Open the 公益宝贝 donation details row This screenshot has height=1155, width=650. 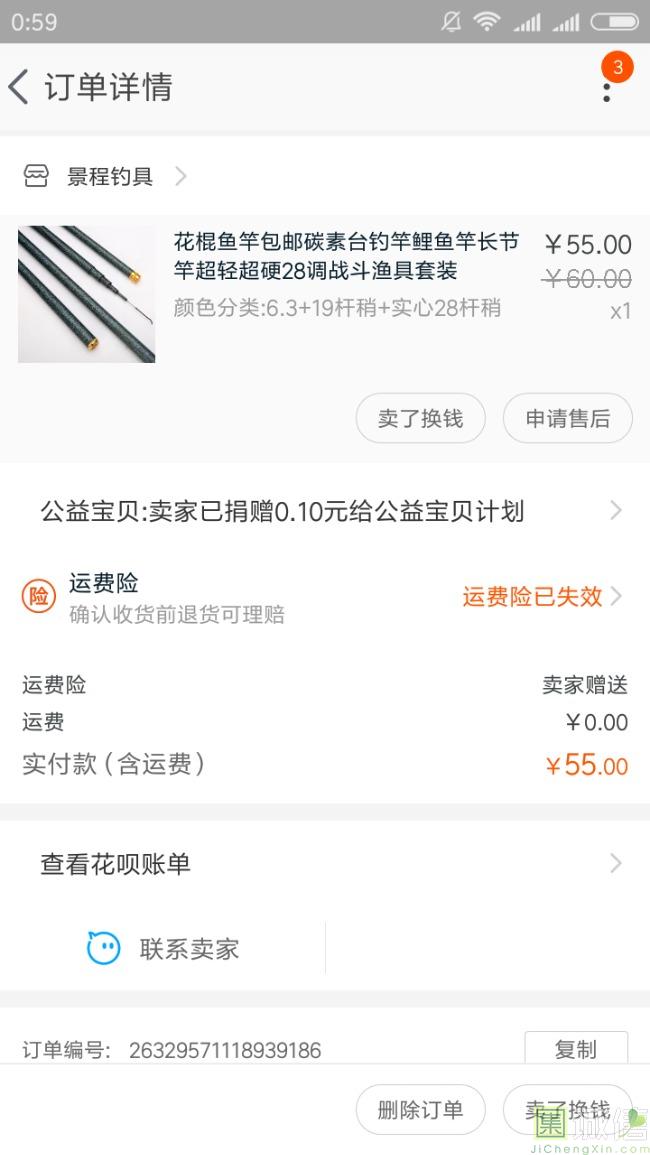coord(325,512)
